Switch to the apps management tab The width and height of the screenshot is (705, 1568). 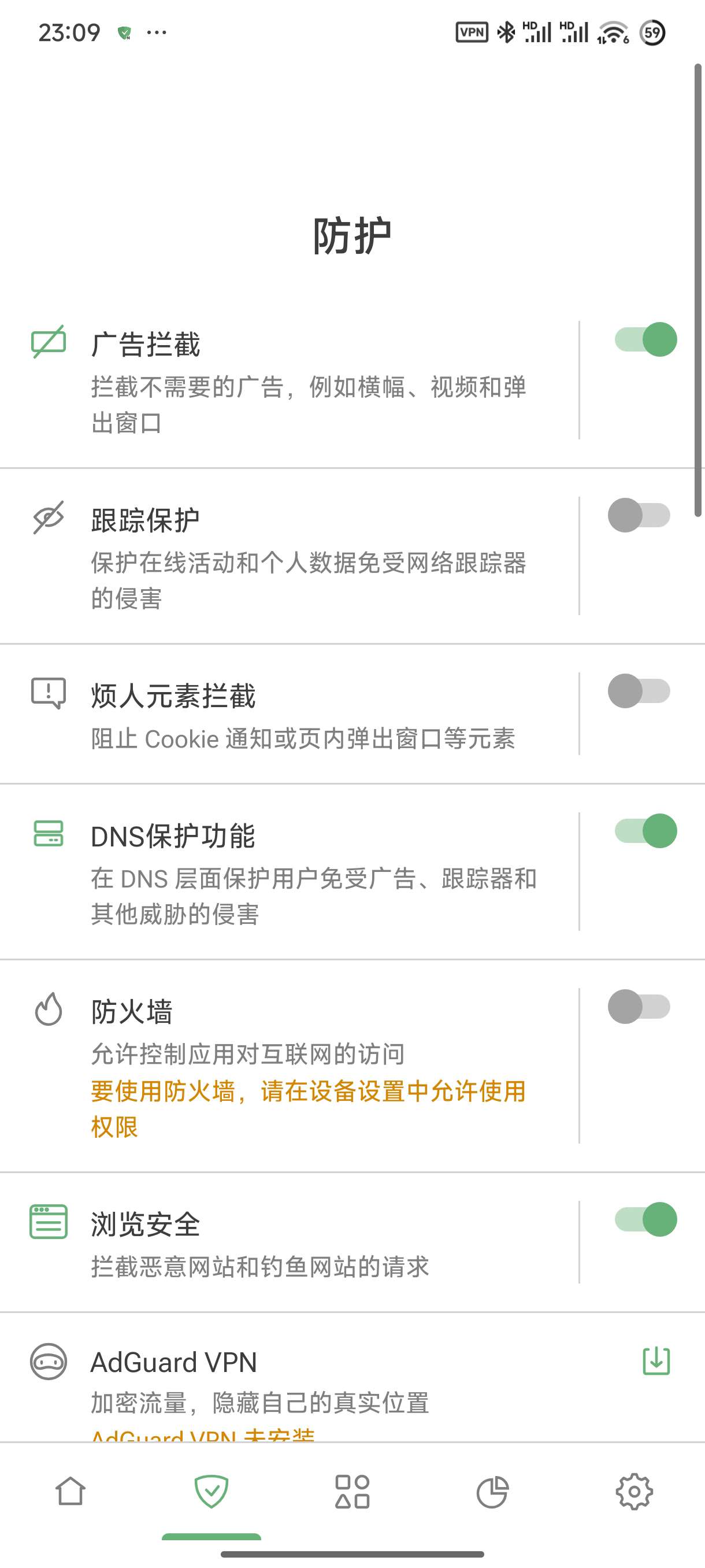tap(352, 1491)
